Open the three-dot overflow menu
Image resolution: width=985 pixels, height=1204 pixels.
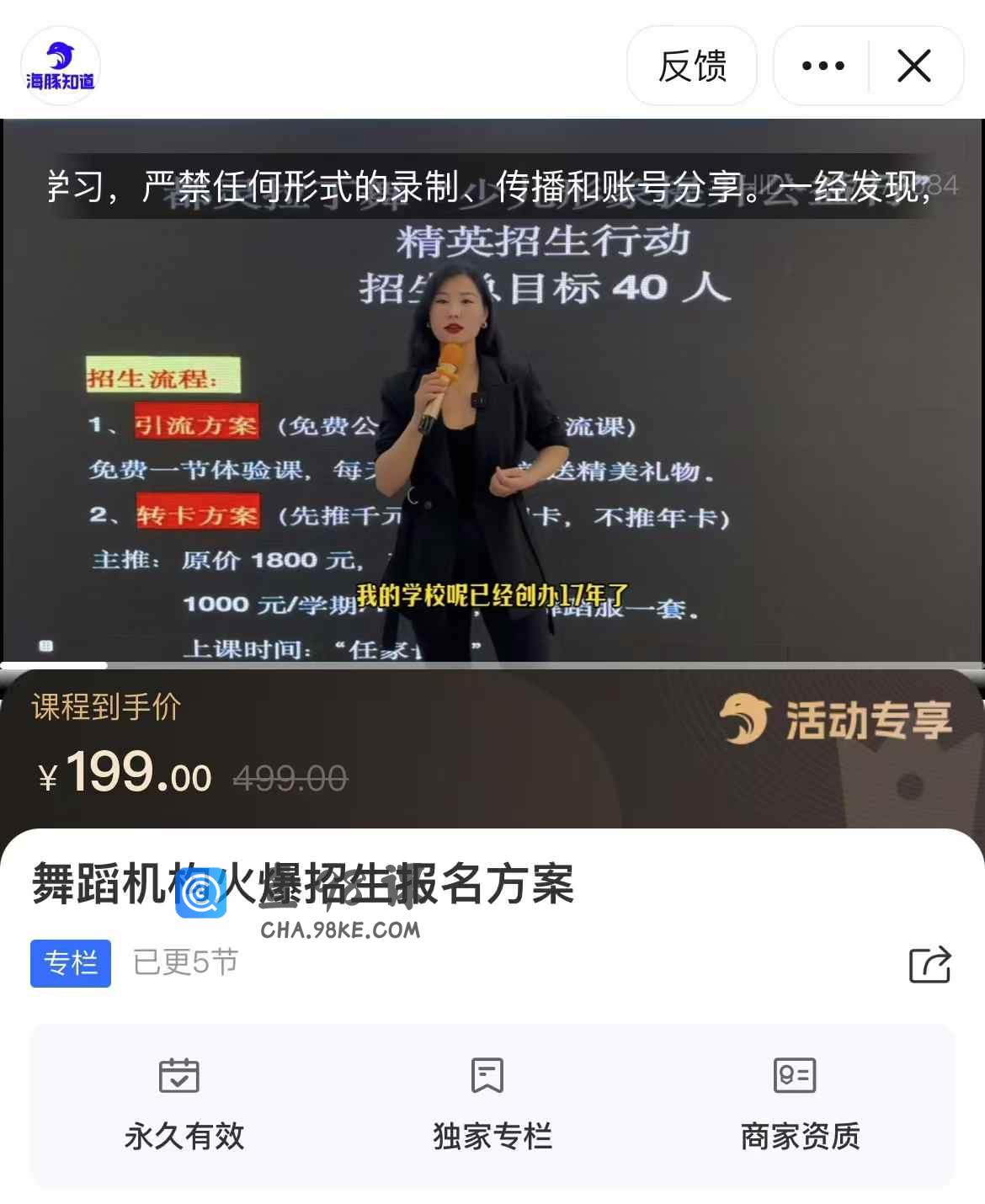[x=823, y=66]
